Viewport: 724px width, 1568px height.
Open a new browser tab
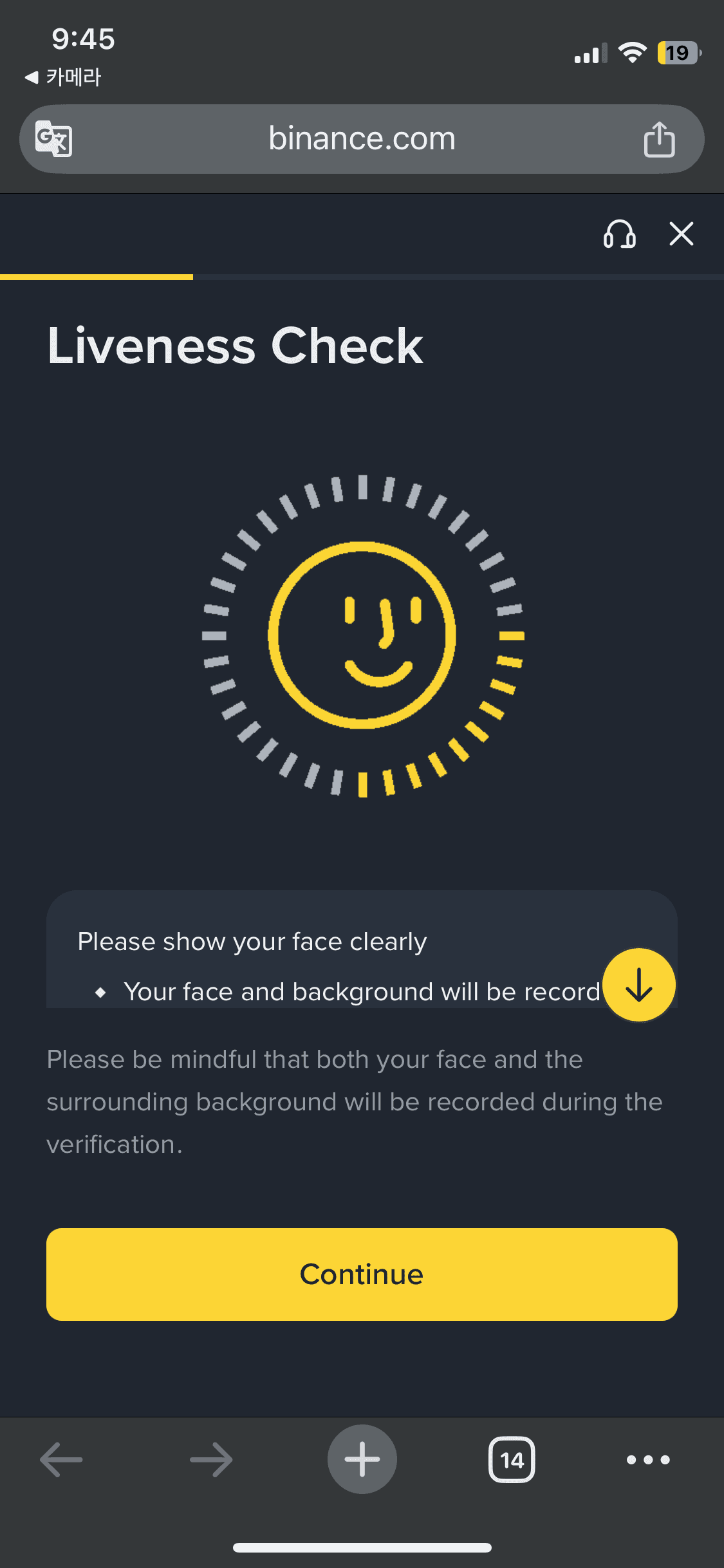coord(362,1459)
